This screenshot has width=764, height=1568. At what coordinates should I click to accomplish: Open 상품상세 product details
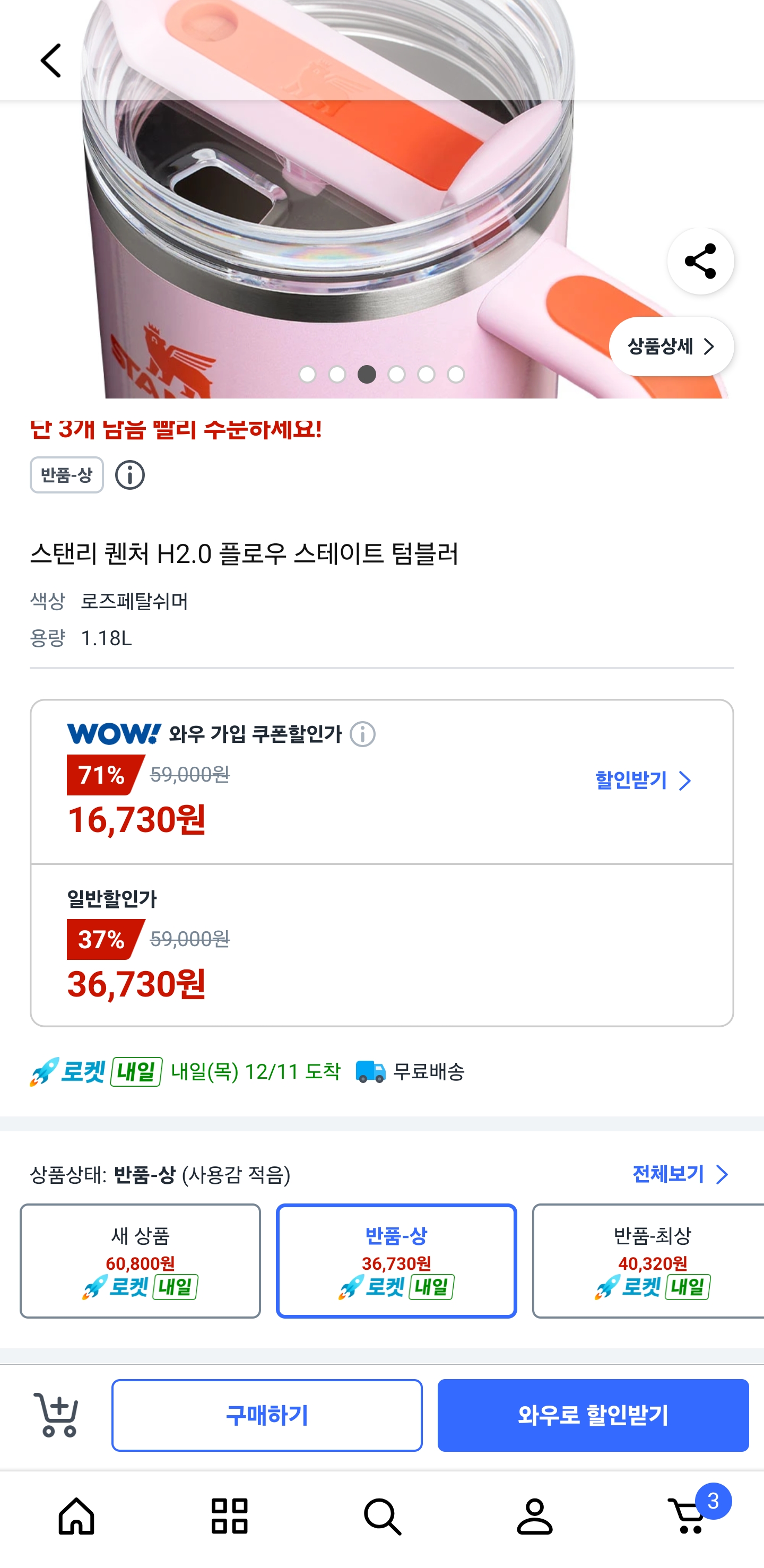tap(671, 347)
